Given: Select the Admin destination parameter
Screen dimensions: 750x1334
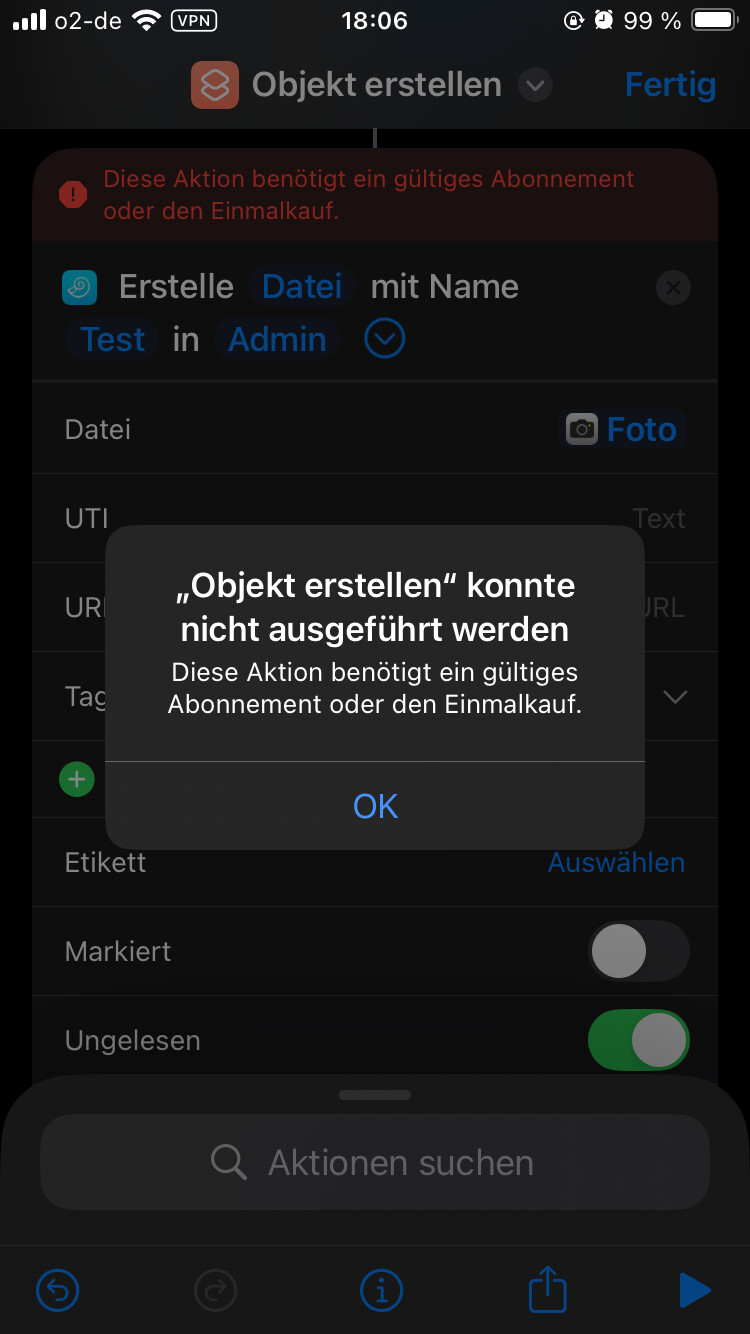Looking at the screenshot, I should [277, 340].
